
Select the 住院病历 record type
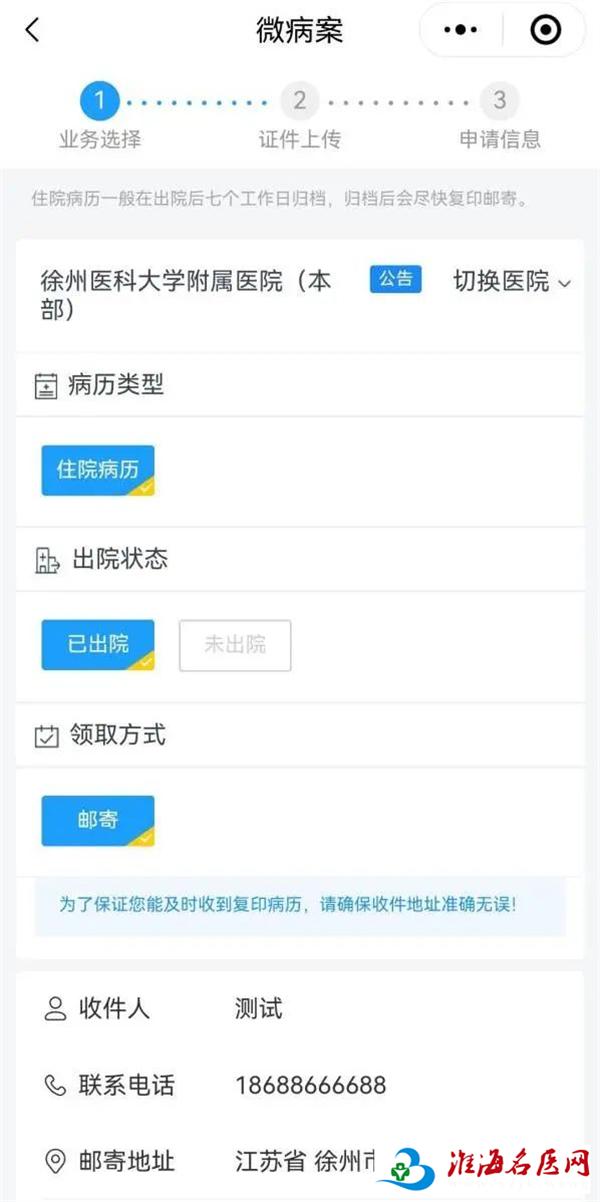click(x=98, y=470)
